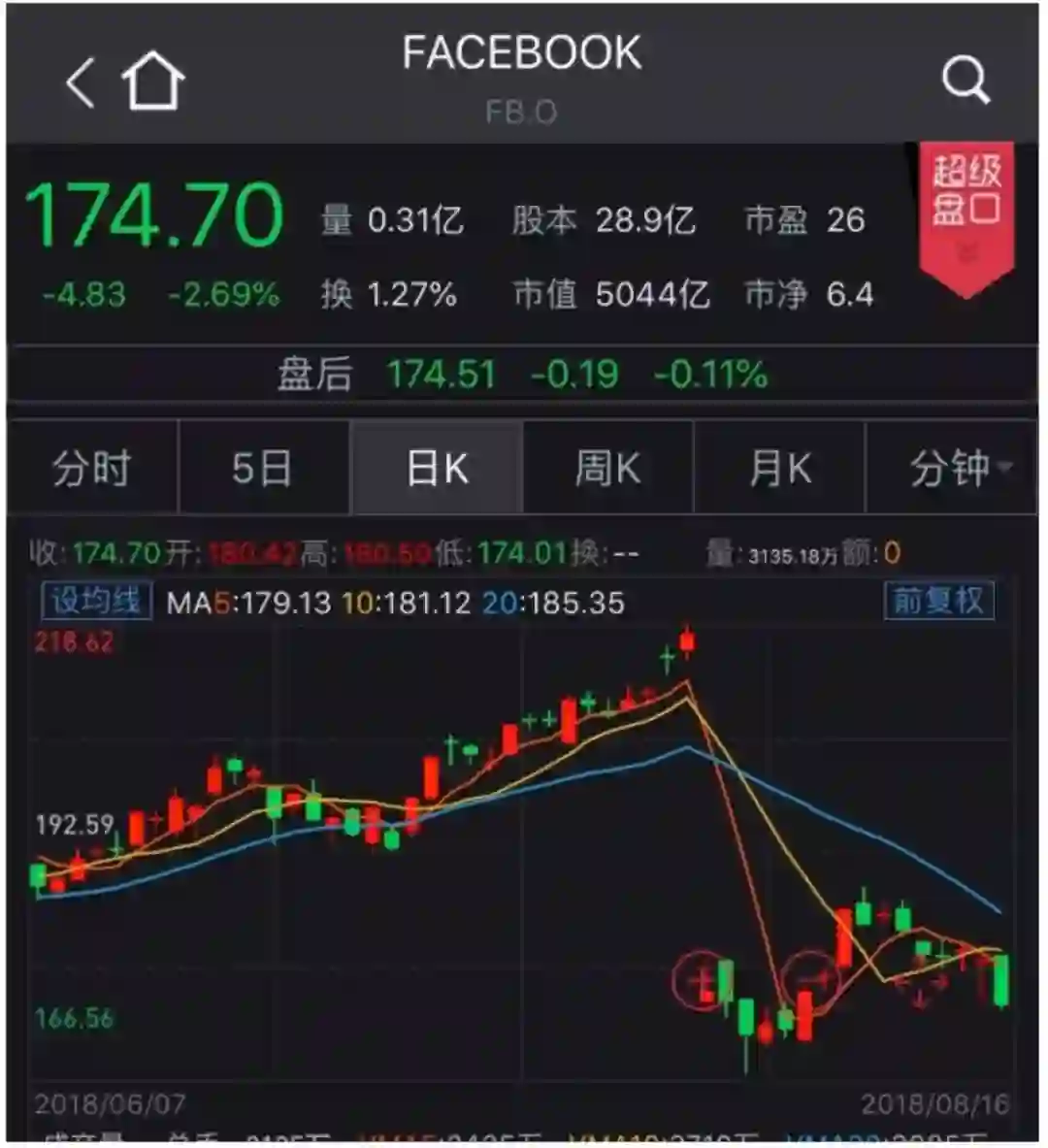Screen dimensions: 1048x1148
Task: Change the 前复权 adjustment option
Action: tap(938, 601)
